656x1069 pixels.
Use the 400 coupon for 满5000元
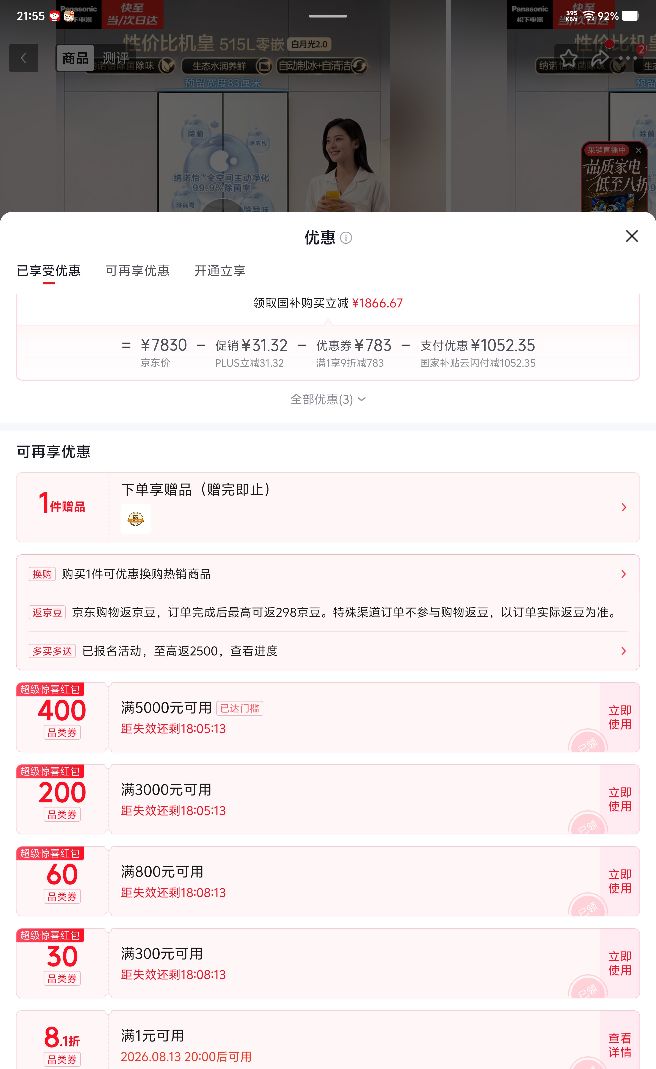click(x=620, y=717)
